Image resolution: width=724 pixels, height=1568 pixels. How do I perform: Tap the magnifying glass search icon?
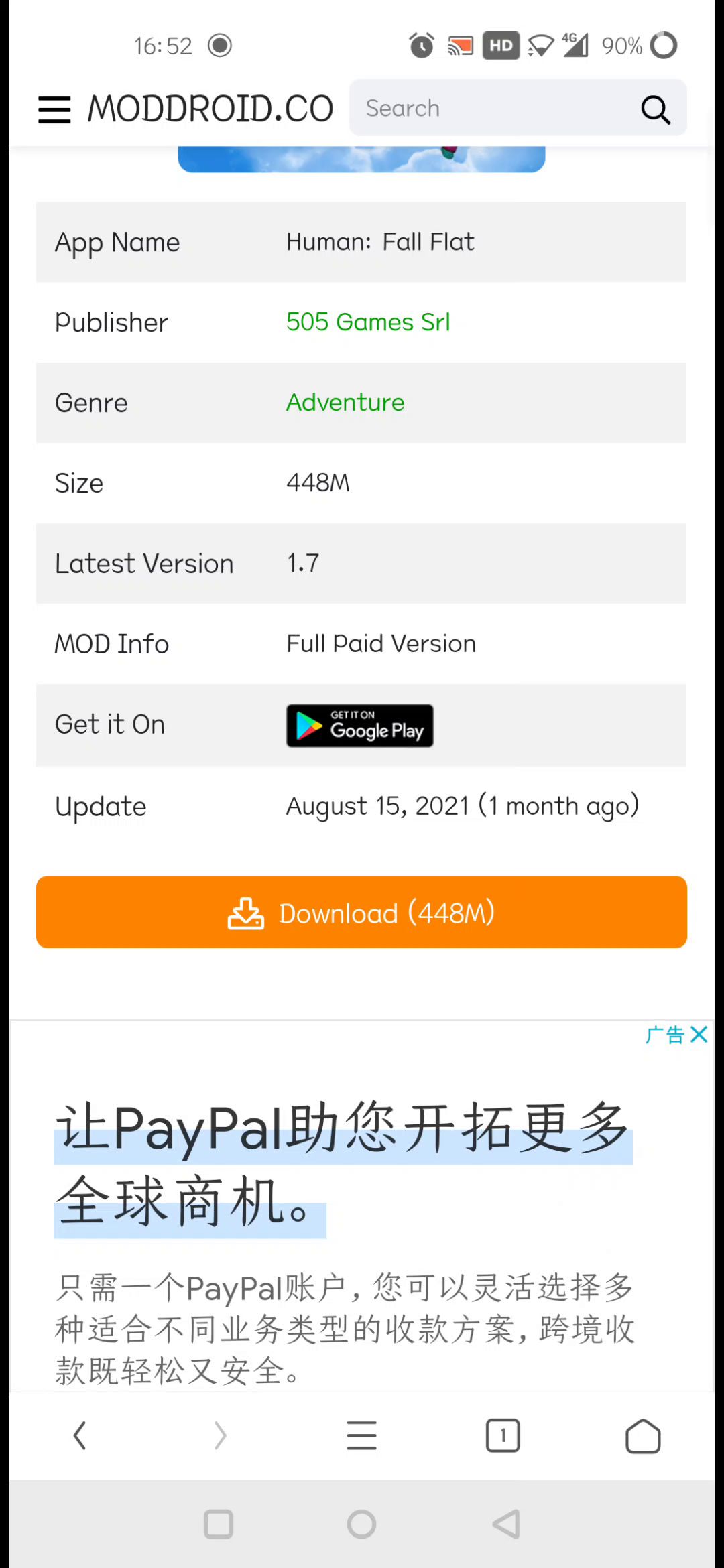coord(655,110)
